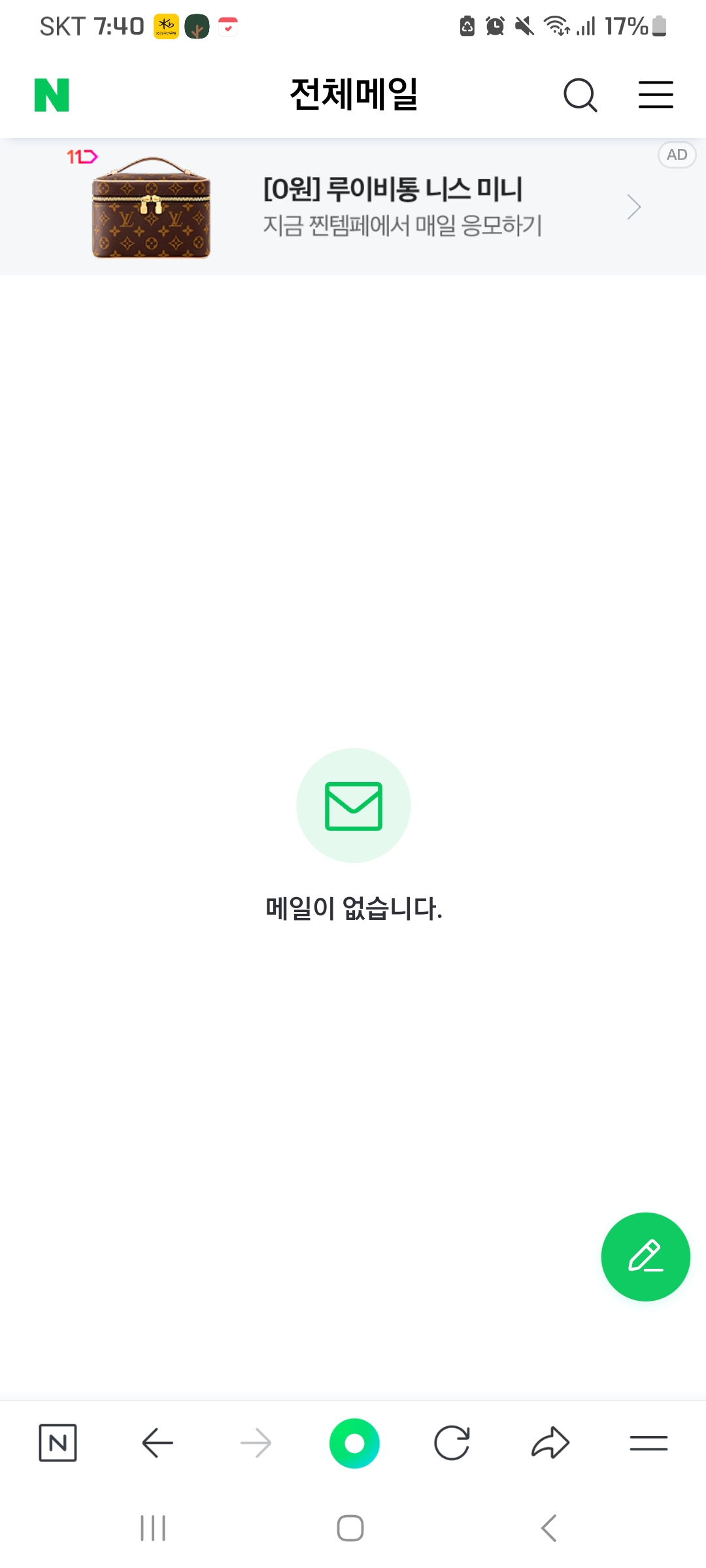
Task: Open the Louis Vuitton Nice Mini ad banner
Action: pos(353,206)
